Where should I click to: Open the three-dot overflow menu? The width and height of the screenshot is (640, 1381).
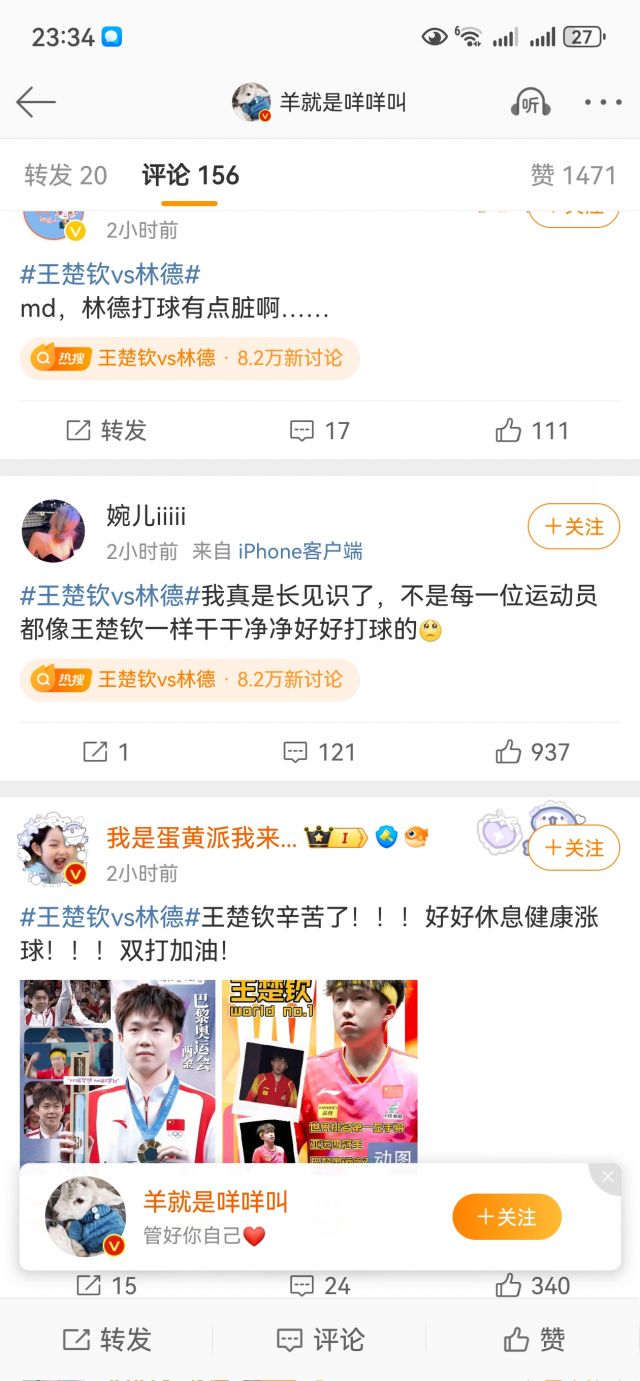[603, 102]
